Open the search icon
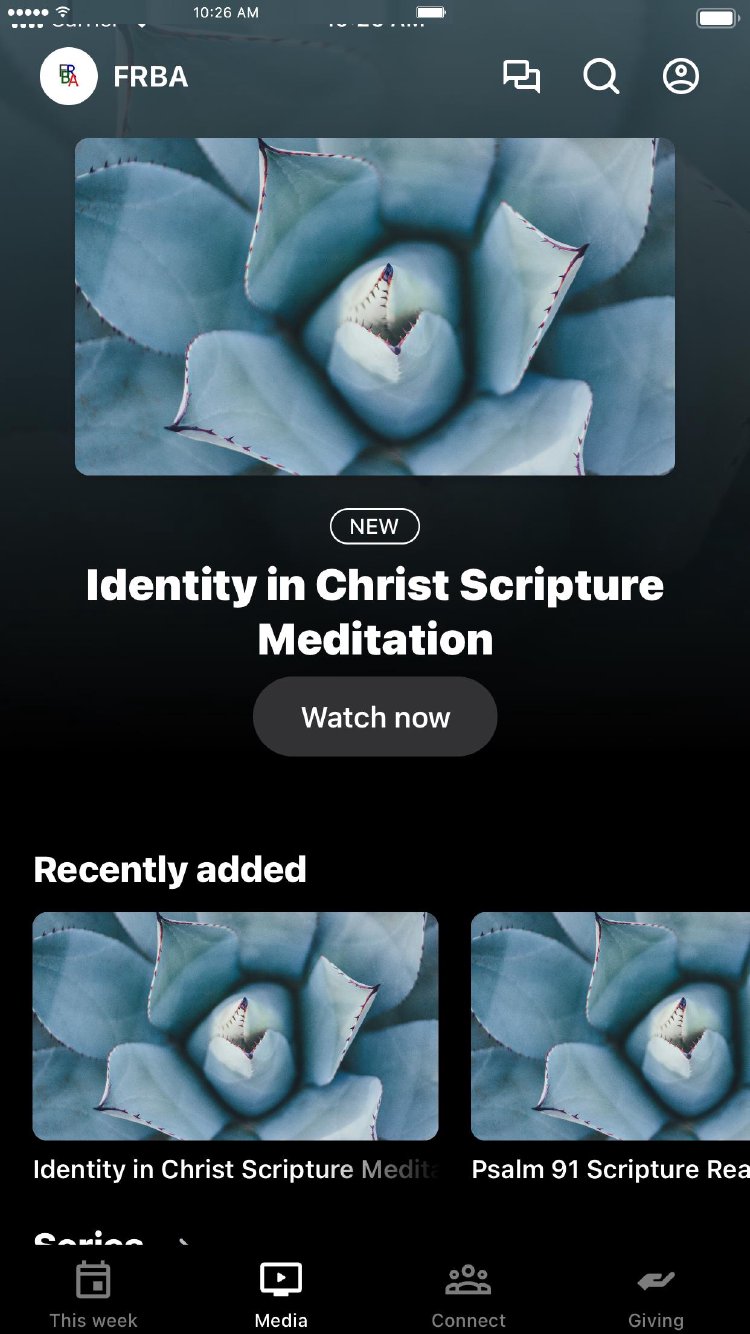The width and height of the screenshot is (750, 1334). point(601,77)
